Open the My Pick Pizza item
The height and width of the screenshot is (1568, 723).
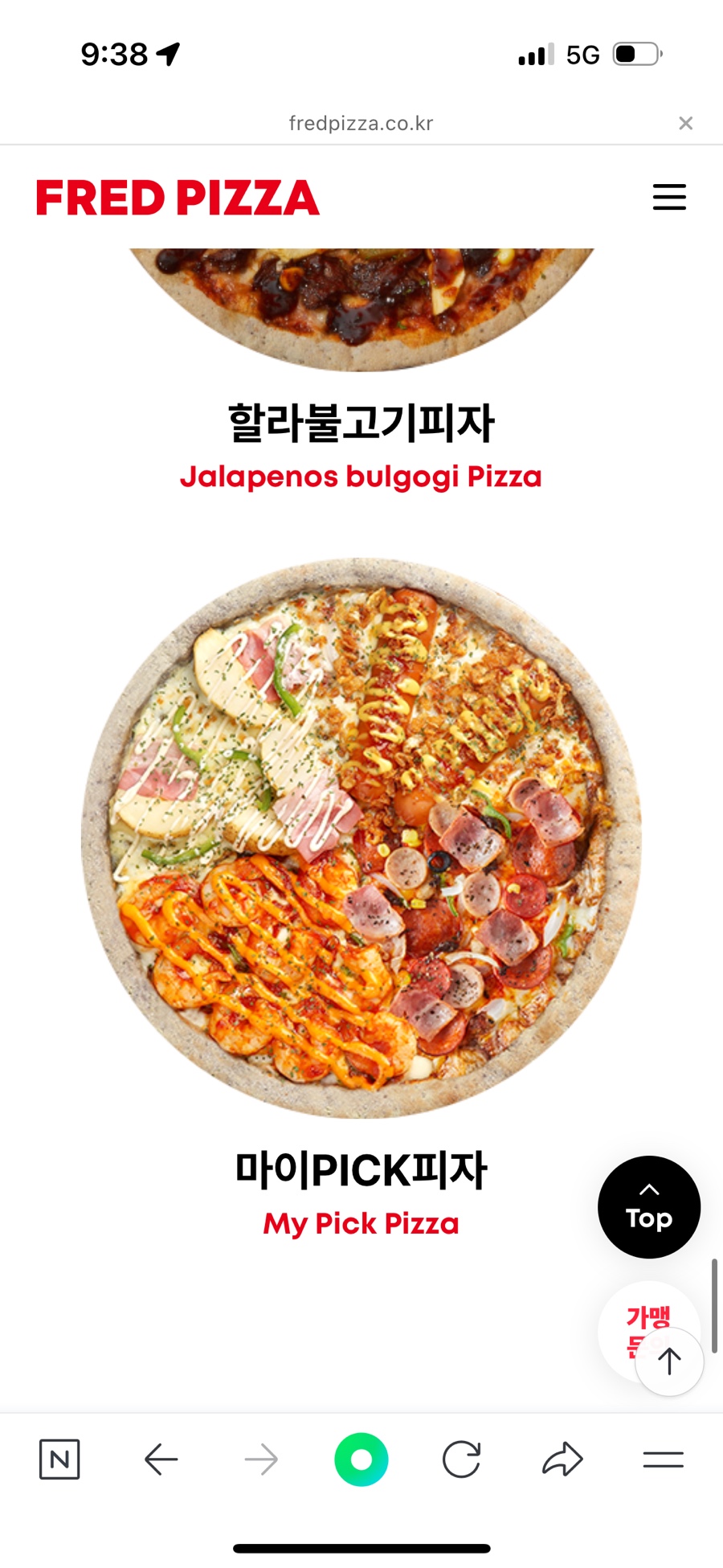pyautogui.click(x=361, y=837)
